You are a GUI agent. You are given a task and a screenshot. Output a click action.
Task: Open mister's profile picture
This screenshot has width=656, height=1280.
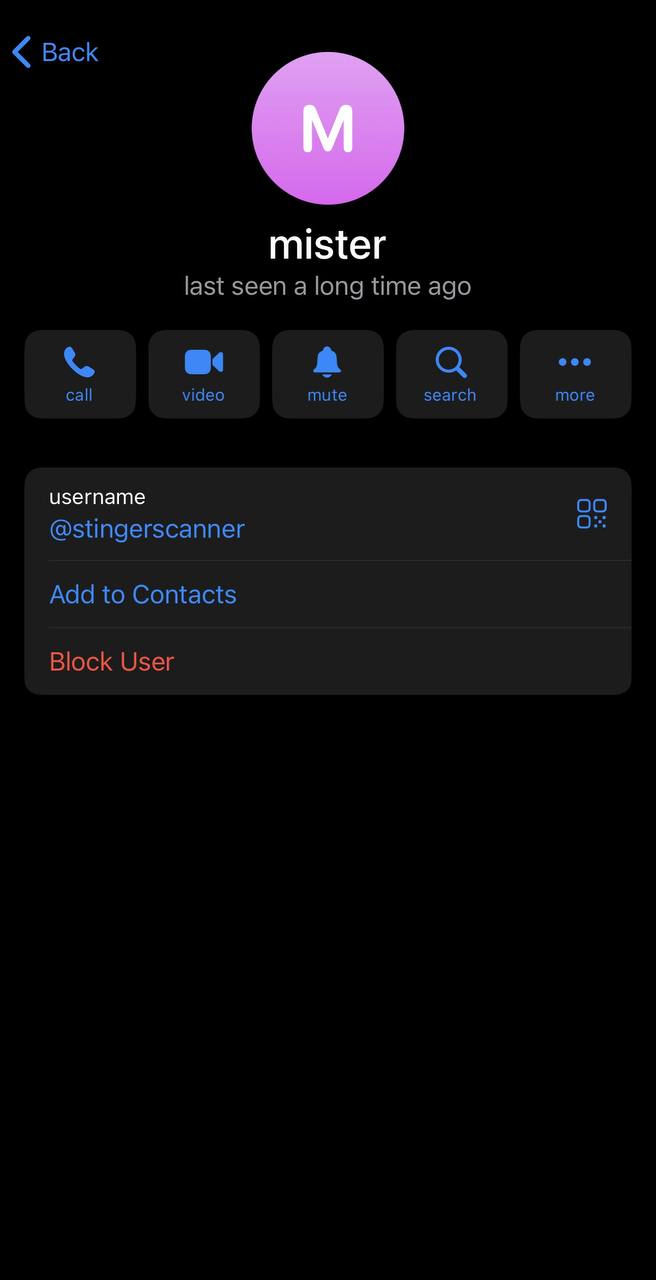pos(328,128)
